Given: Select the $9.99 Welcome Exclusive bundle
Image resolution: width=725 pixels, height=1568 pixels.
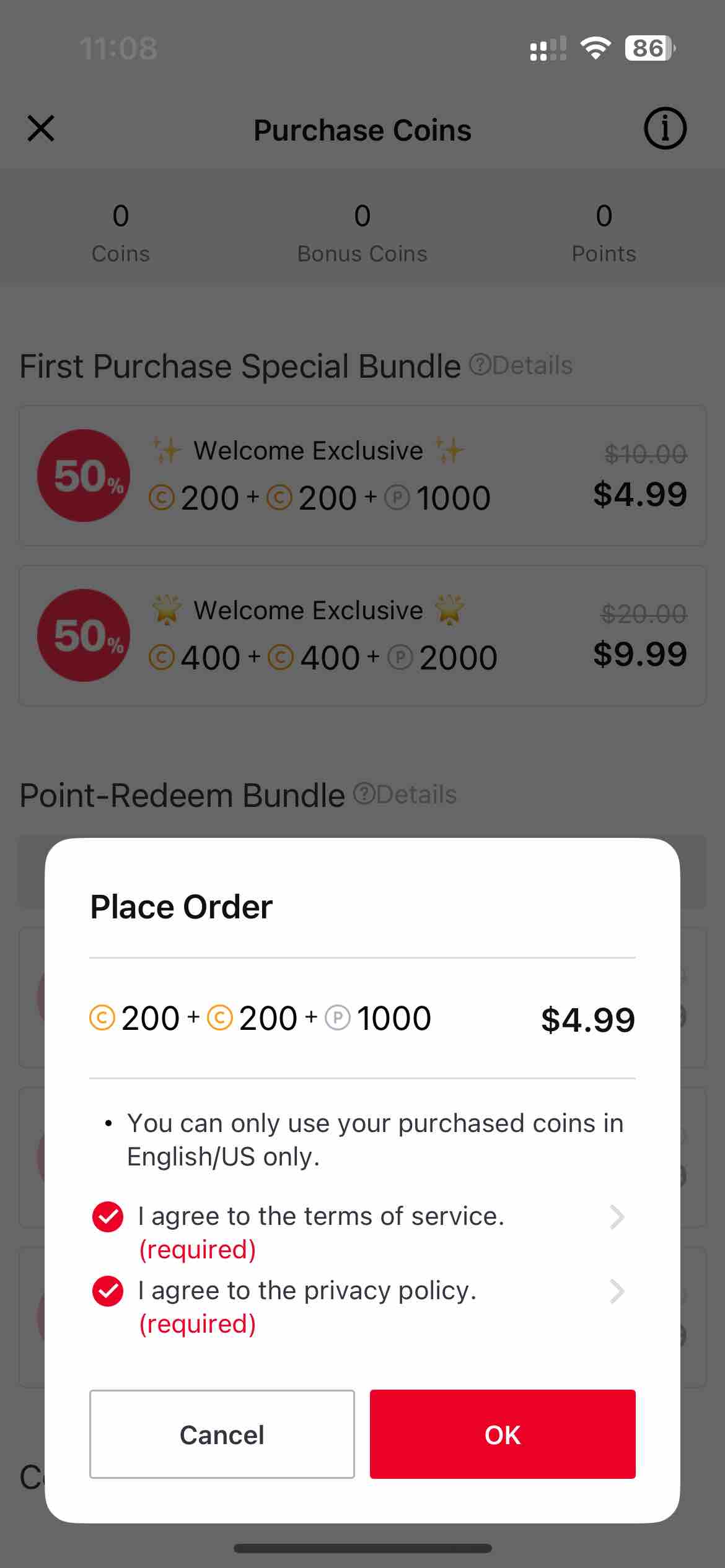Looking at the screenshot, I should 362,635.
